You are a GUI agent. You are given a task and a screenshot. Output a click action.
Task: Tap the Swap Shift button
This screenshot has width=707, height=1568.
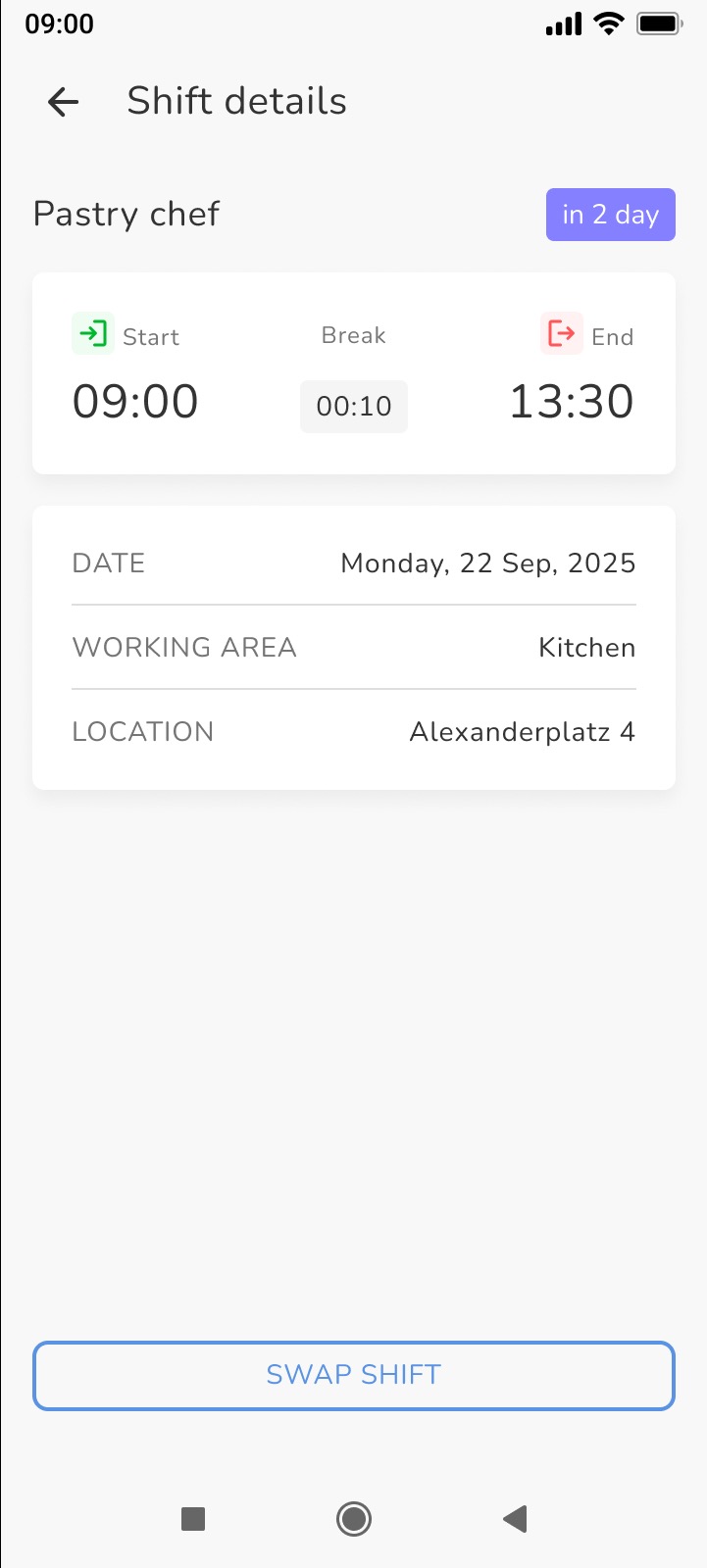coord(353,1375)
